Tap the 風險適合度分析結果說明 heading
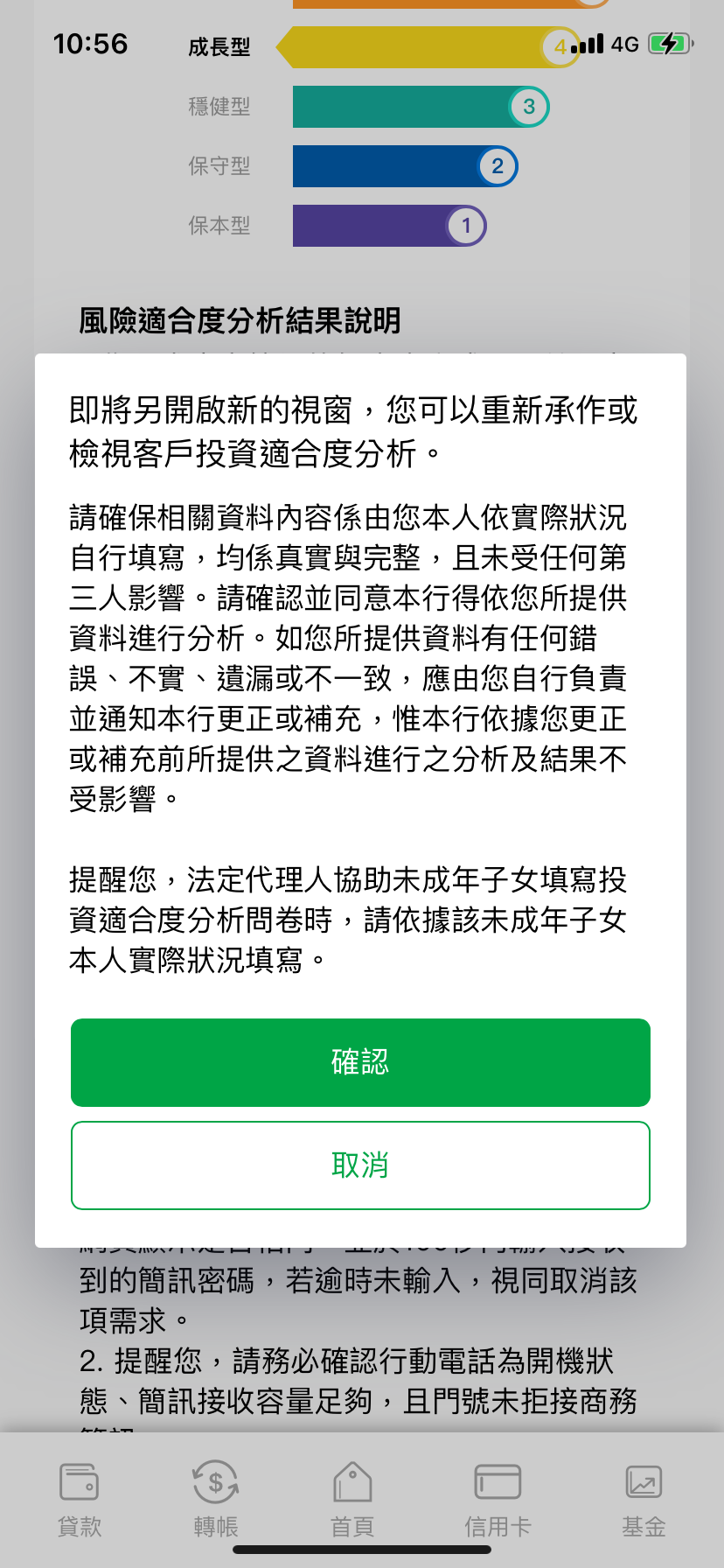Screen dimensions: 724x1568 (x=240, y=322)
